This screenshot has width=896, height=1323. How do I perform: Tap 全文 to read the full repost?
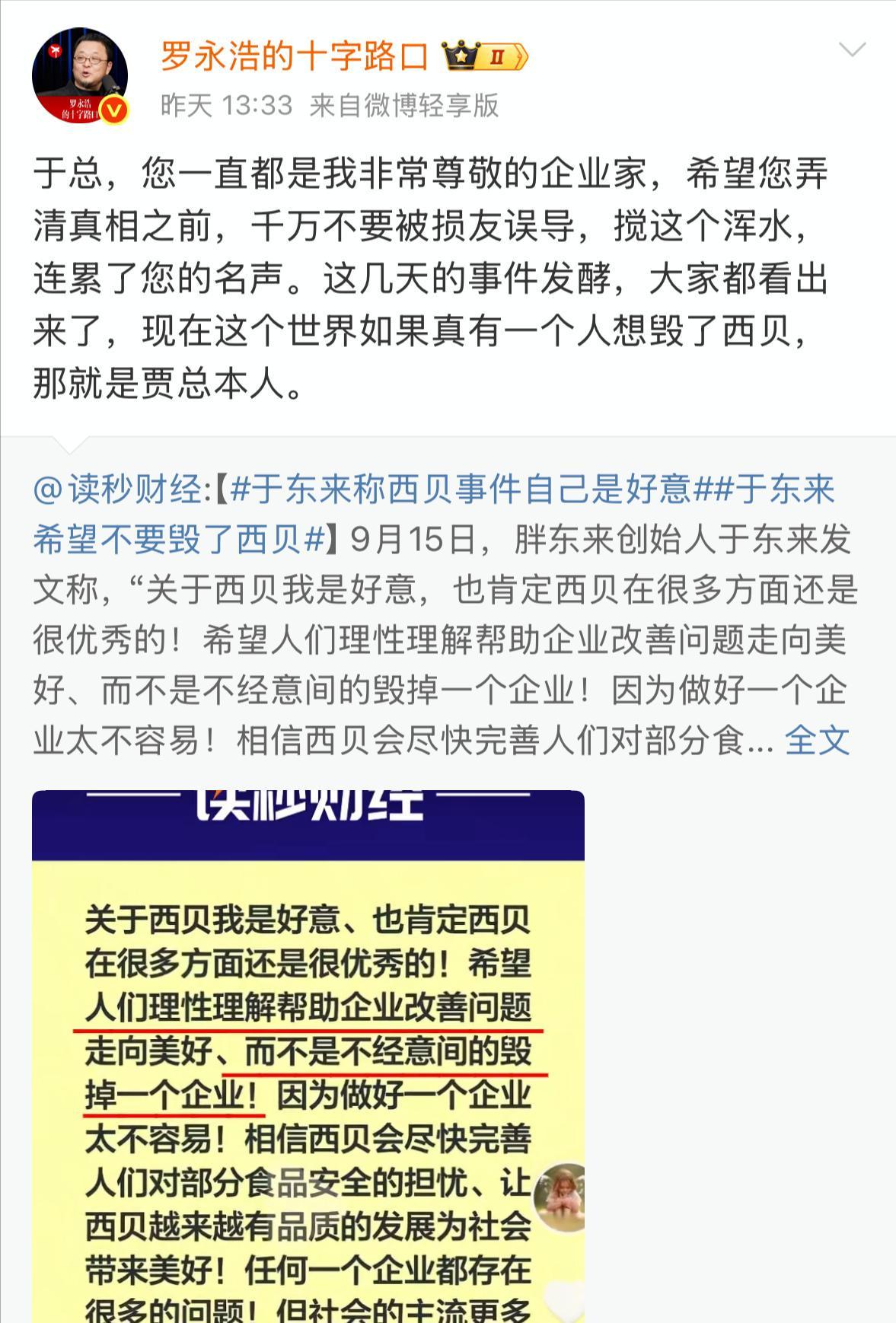(817, 739)
